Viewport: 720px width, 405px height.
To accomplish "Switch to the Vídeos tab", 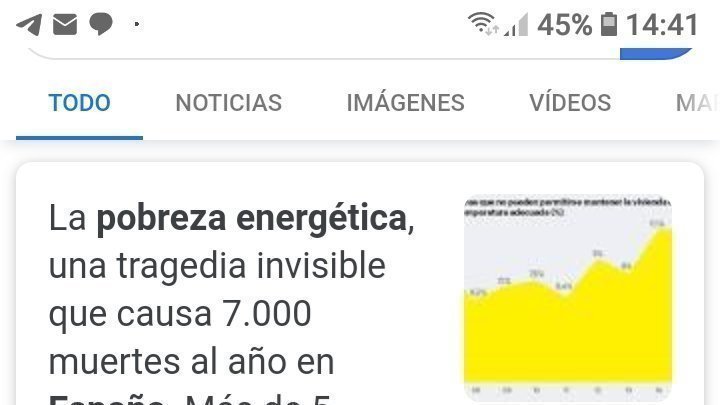I will pyautogui.click(x=569, y=103).
